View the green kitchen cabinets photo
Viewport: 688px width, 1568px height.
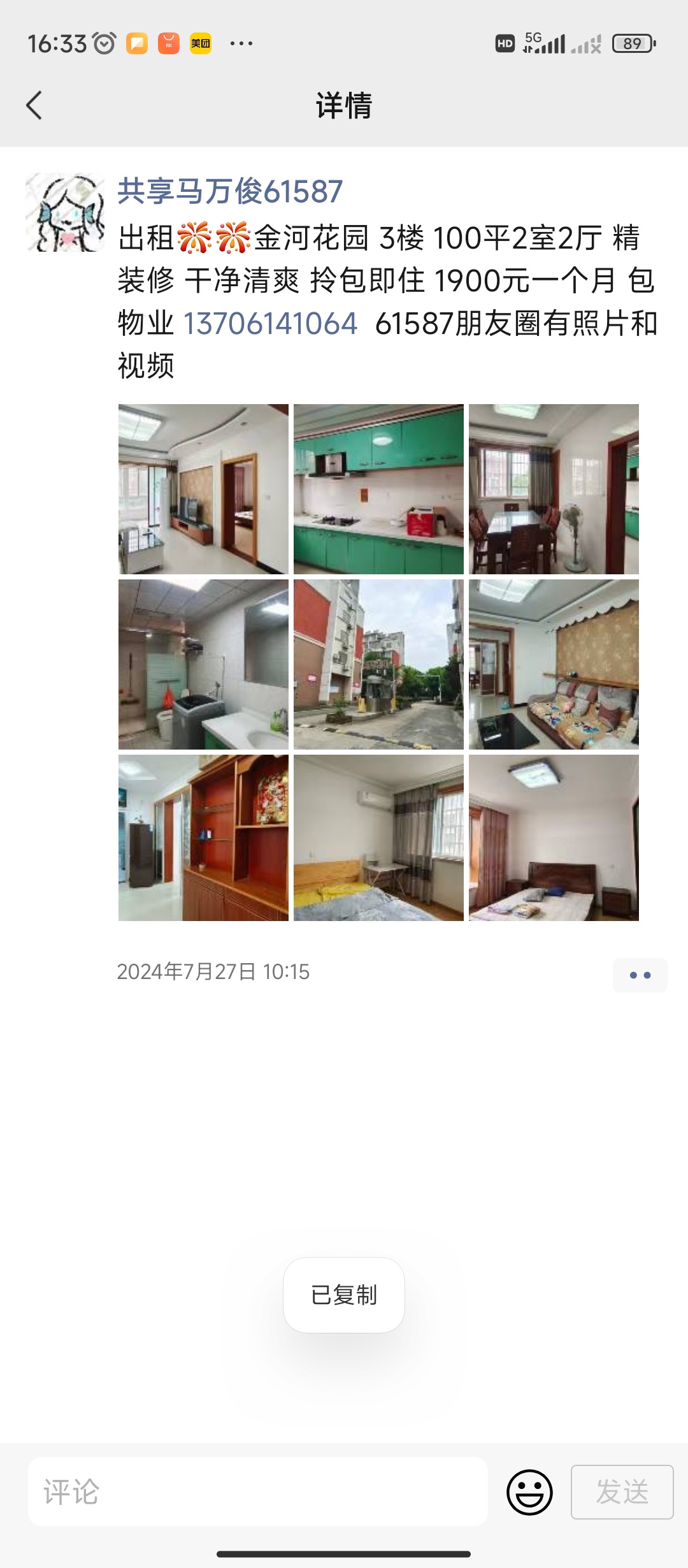[378, 489]
